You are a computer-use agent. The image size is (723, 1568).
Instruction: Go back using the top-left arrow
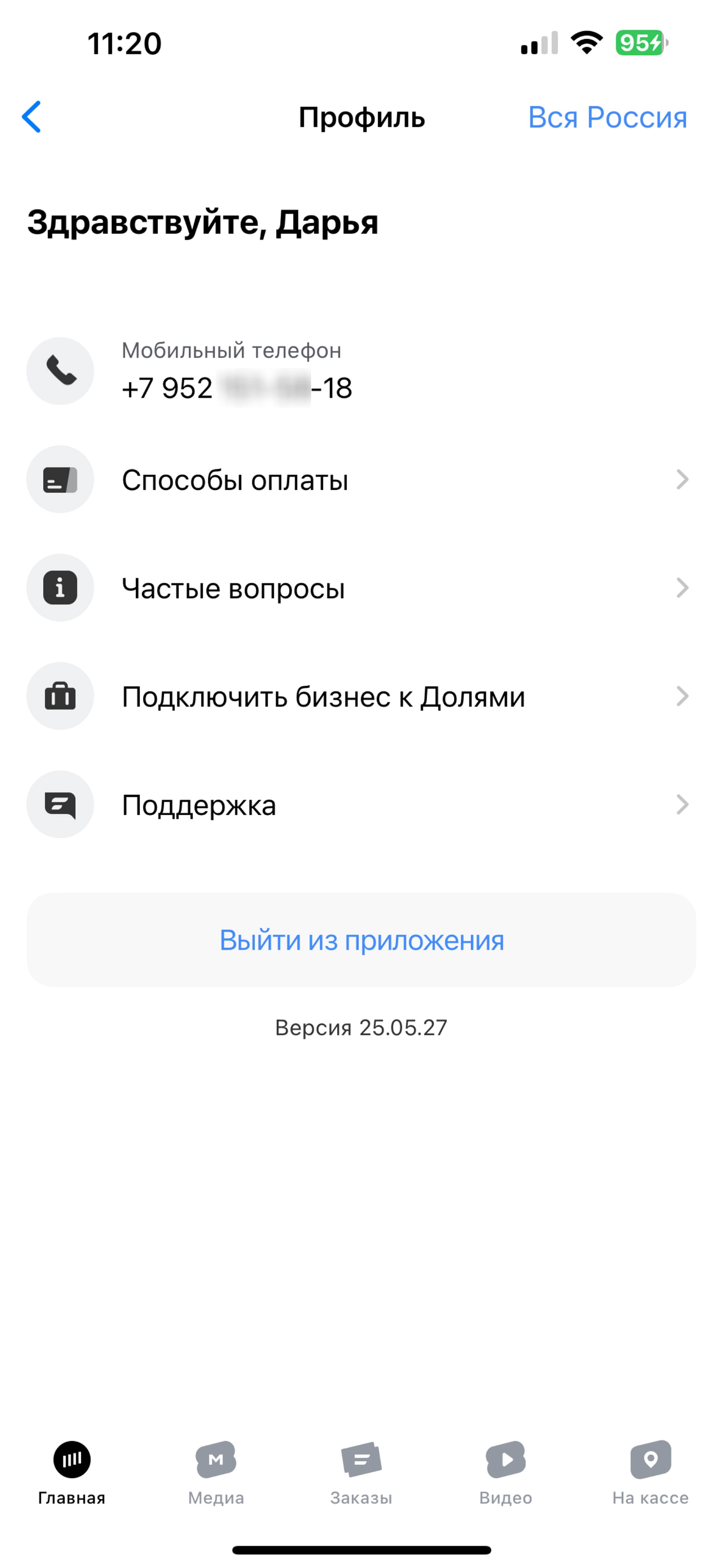(32, 117)
